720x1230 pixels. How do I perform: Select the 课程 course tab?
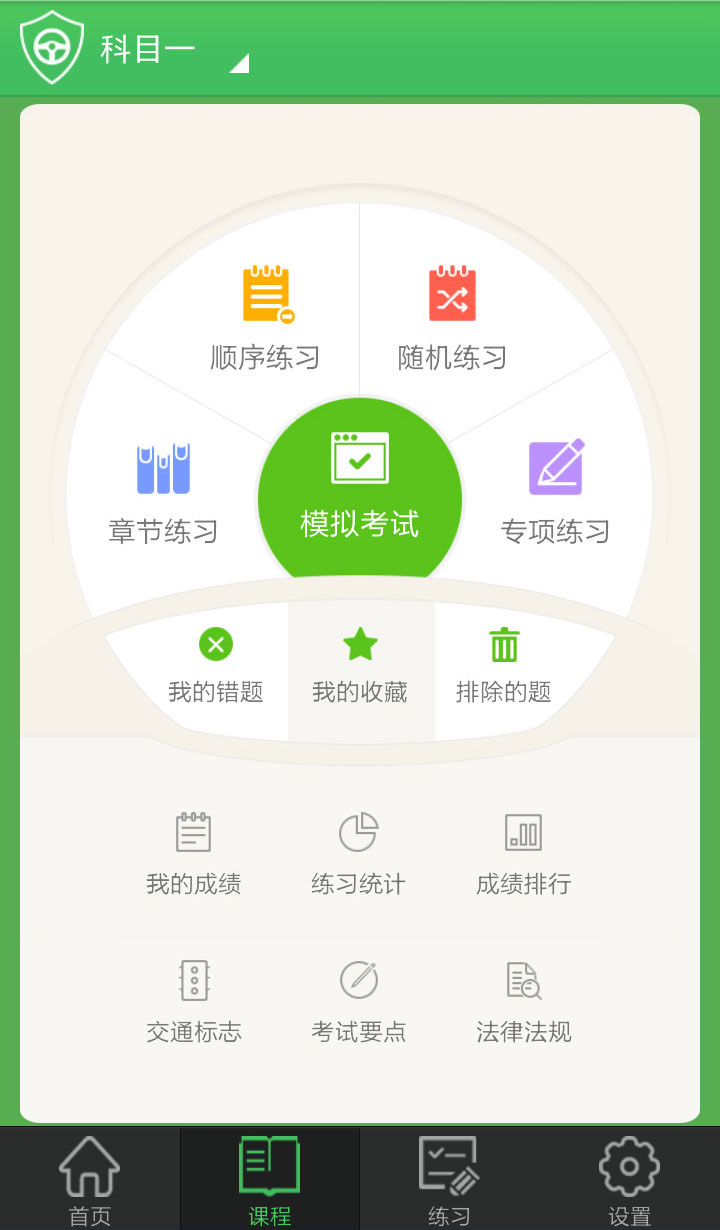(x=270, y=1180)
